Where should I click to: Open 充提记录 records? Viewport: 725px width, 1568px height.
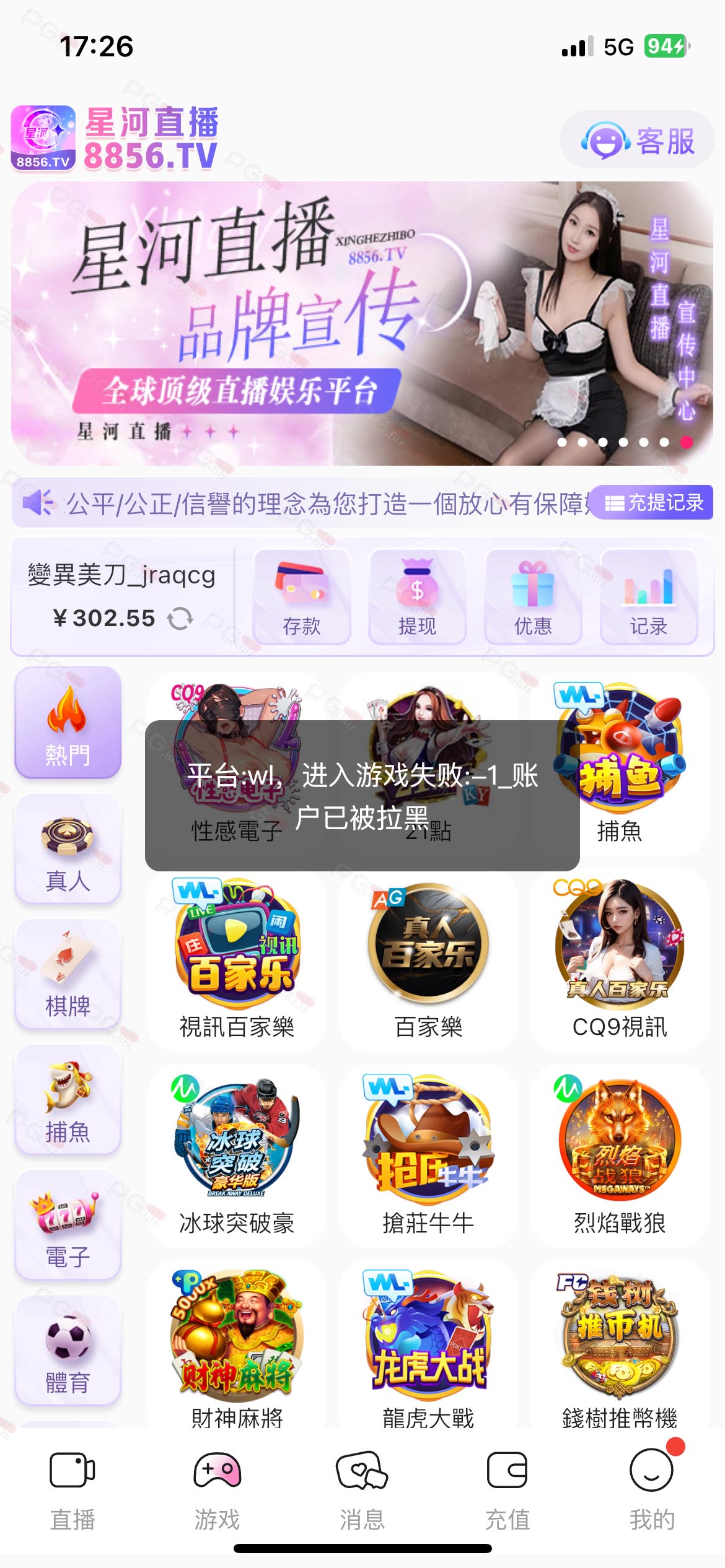coord(652,502)
